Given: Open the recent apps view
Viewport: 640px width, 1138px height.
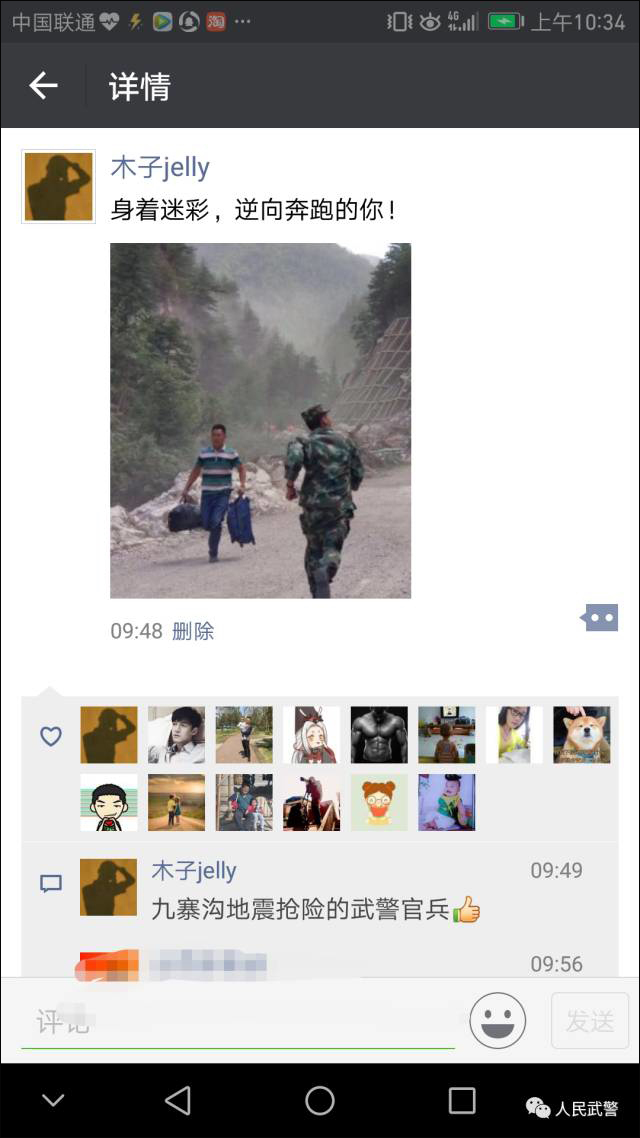Looking at the screenshot, I should (462, 1101).
